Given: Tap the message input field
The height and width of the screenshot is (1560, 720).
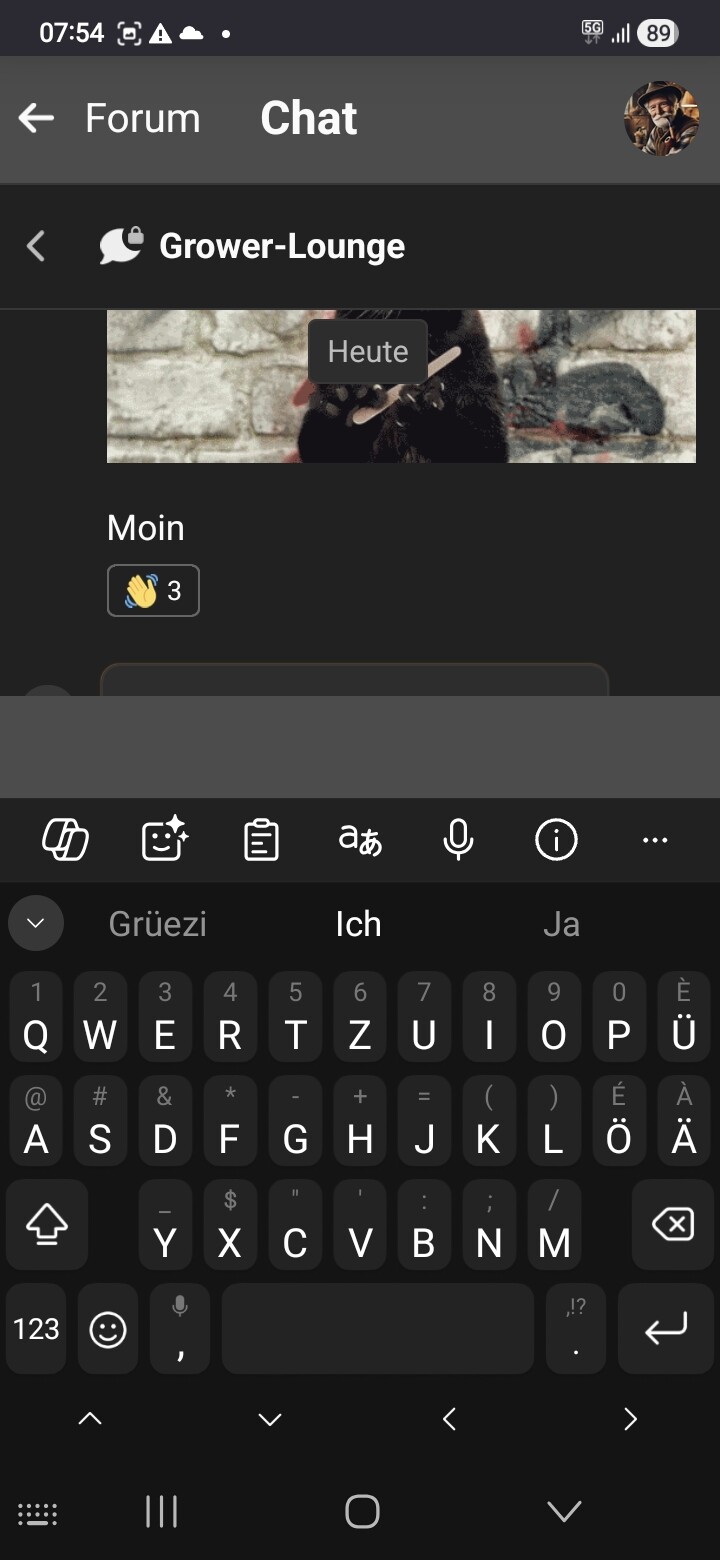Looking at the screenshot, I should pos(360,746).
